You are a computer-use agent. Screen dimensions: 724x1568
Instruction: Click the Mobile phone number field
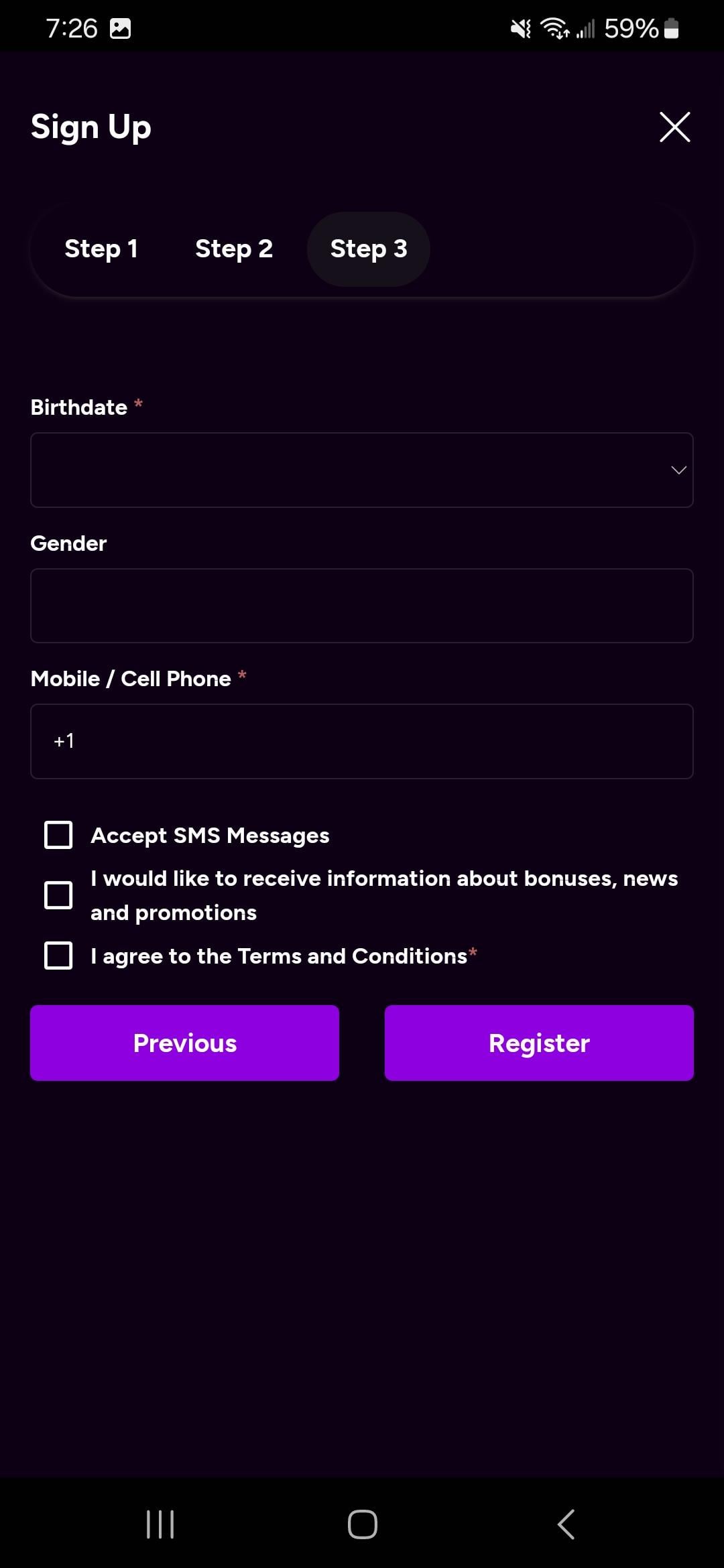pos(362,741)
